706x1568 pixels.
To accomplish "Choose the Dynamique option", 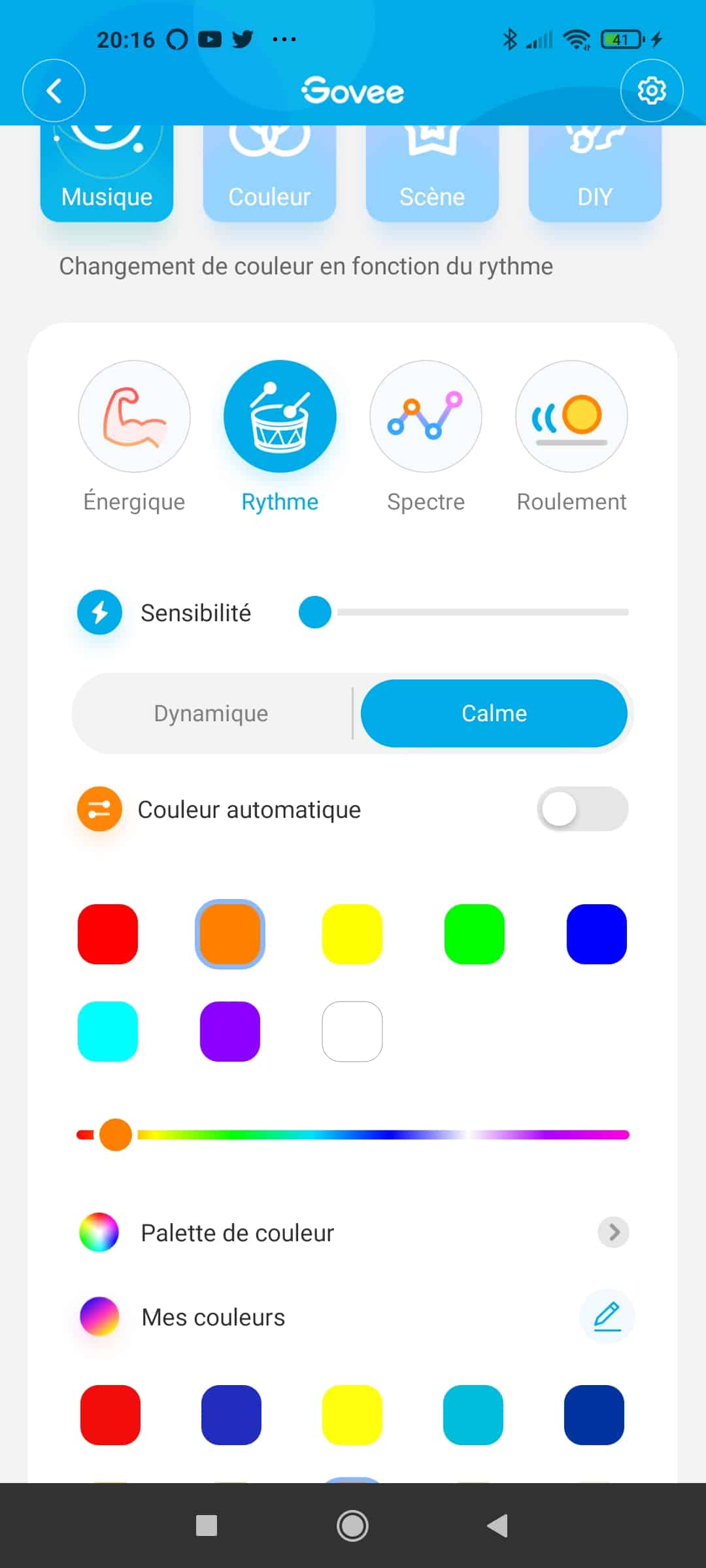I will coord(211,713).
